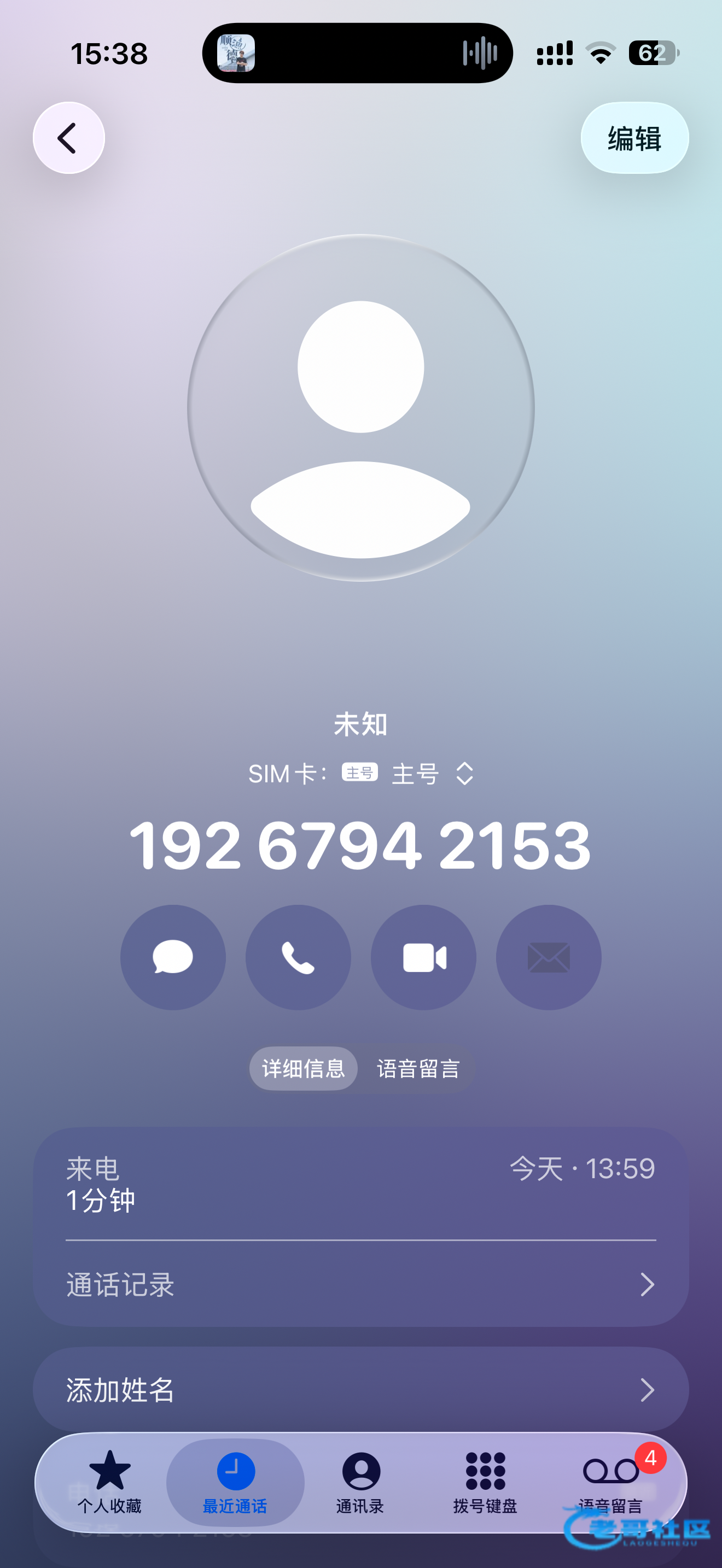Start a video call with this number

[424, 957]
